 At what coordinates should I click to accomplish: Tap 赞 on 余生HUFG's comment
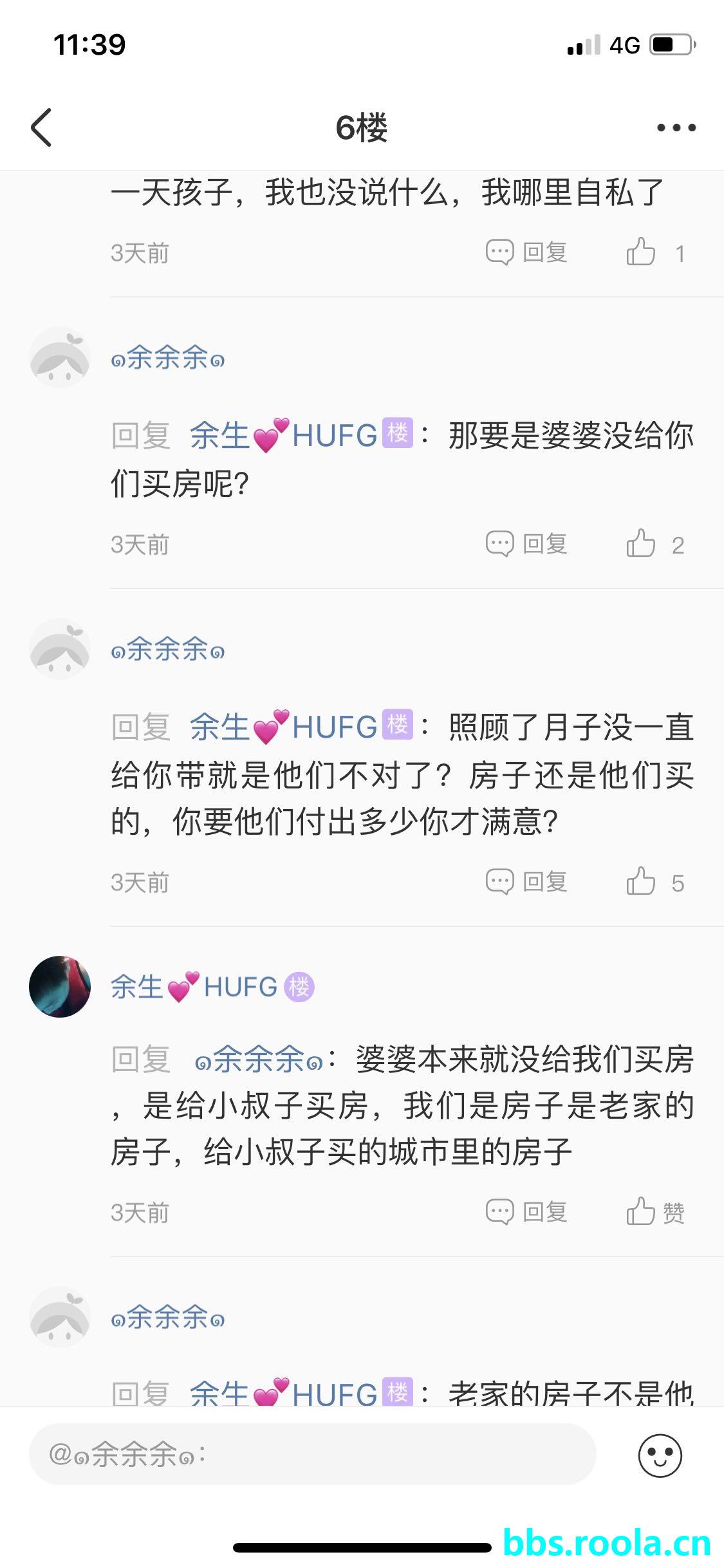pos(654,1212)
